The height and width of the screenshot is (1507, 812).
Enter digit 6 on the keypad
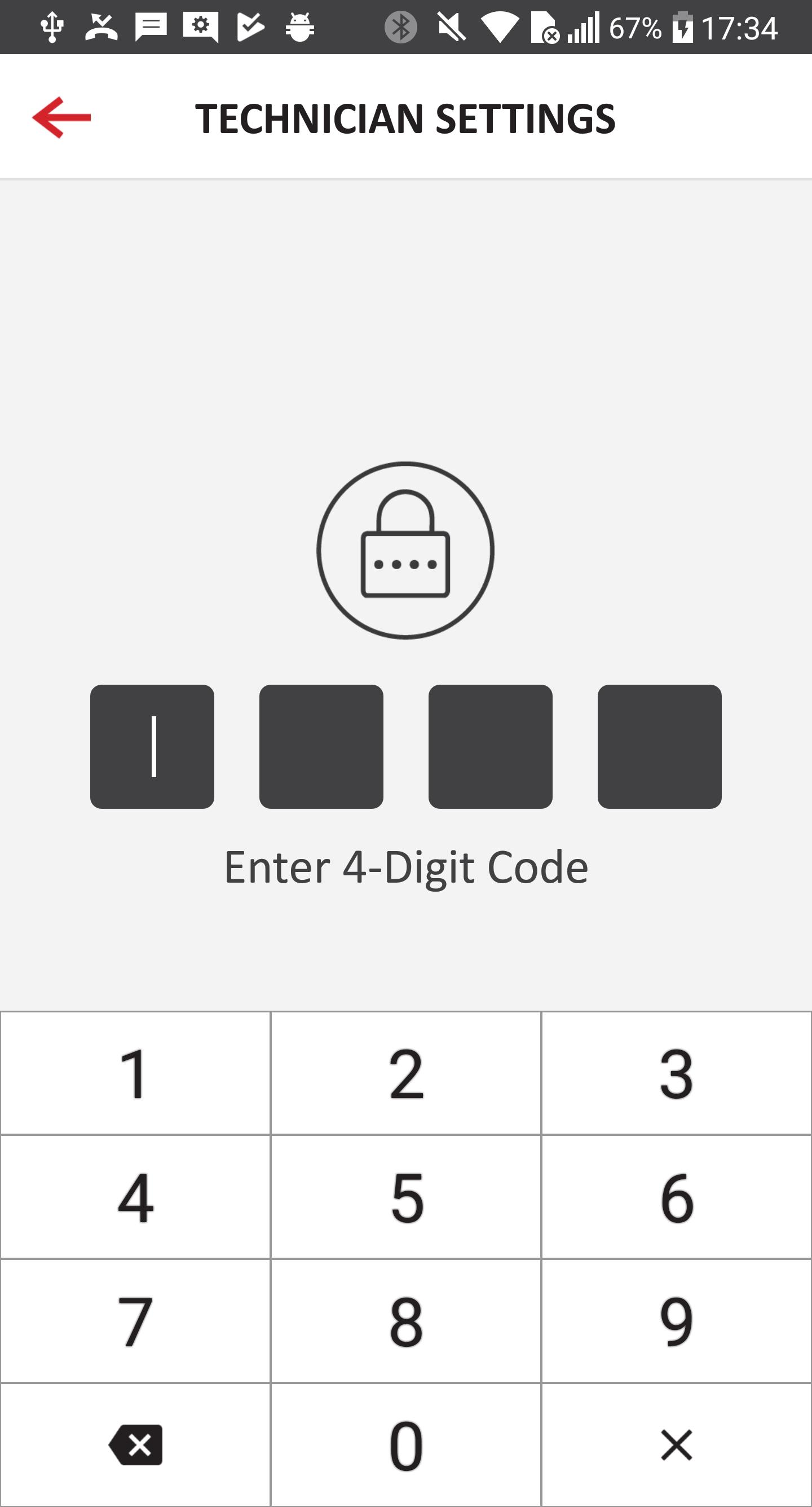click(x=676, y=1197)
